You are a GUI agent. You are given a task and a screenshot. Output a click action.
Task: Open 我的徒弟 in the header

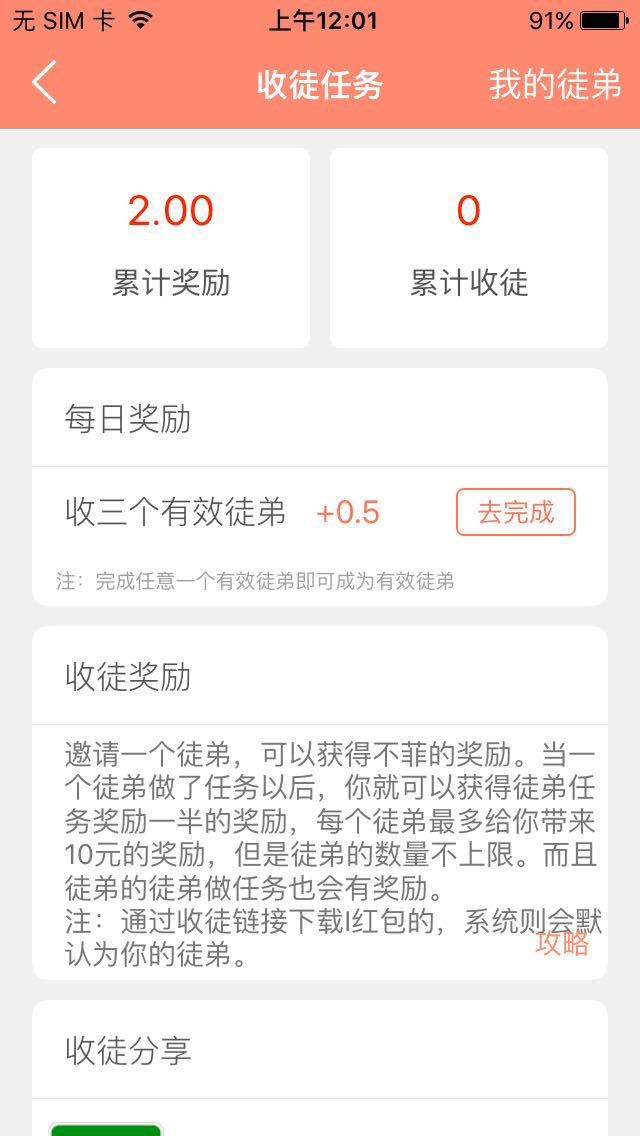(555, 85)
